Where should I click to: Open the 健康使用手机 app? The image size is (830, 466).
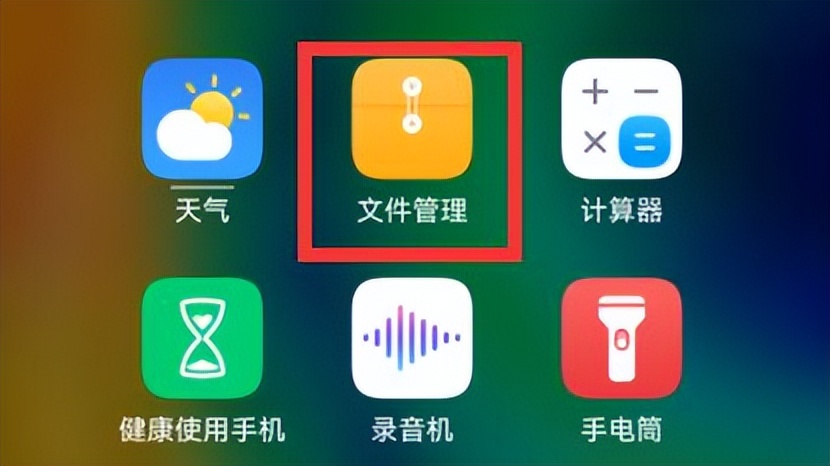tap(201, 338)
